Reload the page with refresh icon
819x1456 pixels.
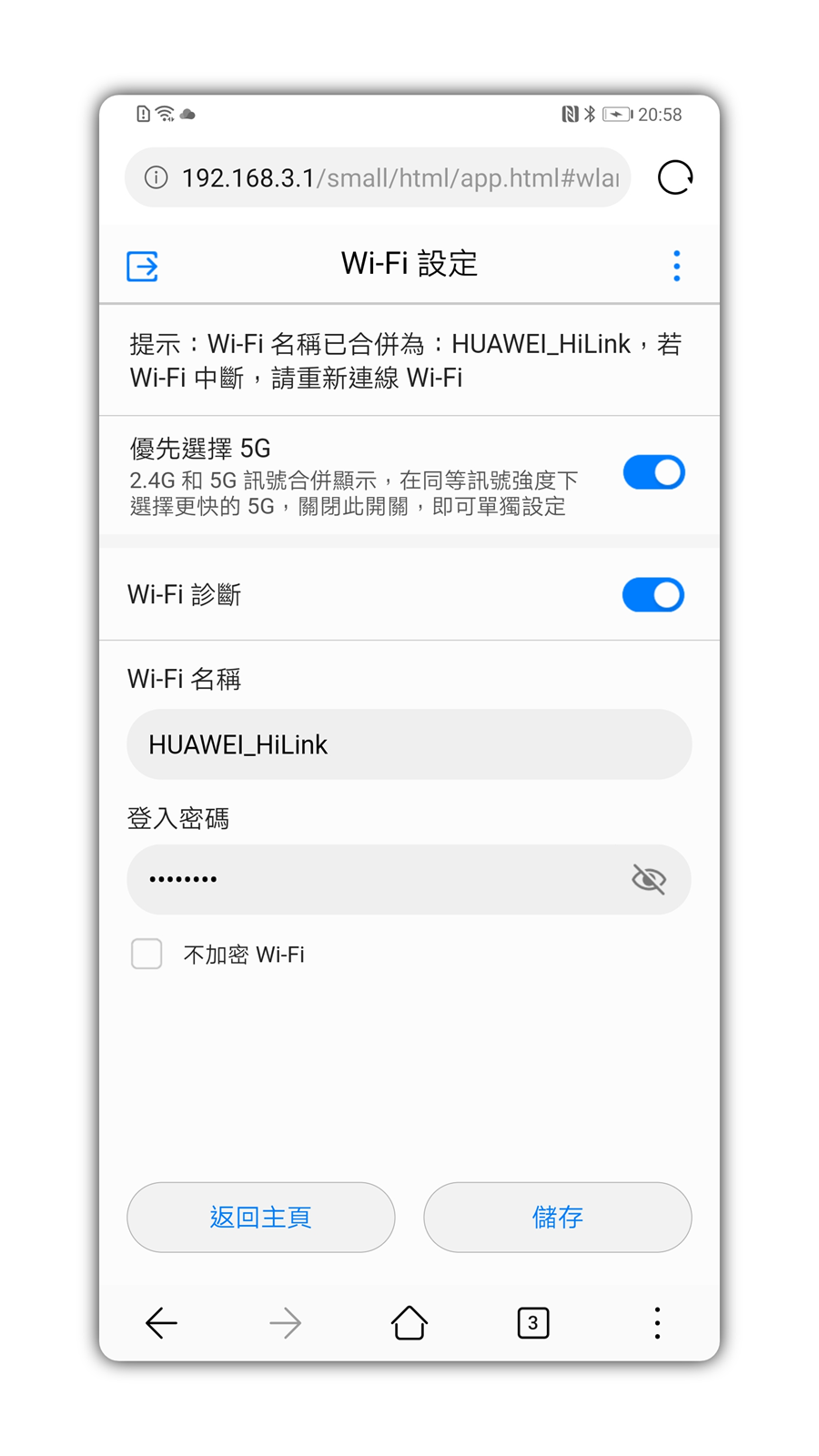675,177
